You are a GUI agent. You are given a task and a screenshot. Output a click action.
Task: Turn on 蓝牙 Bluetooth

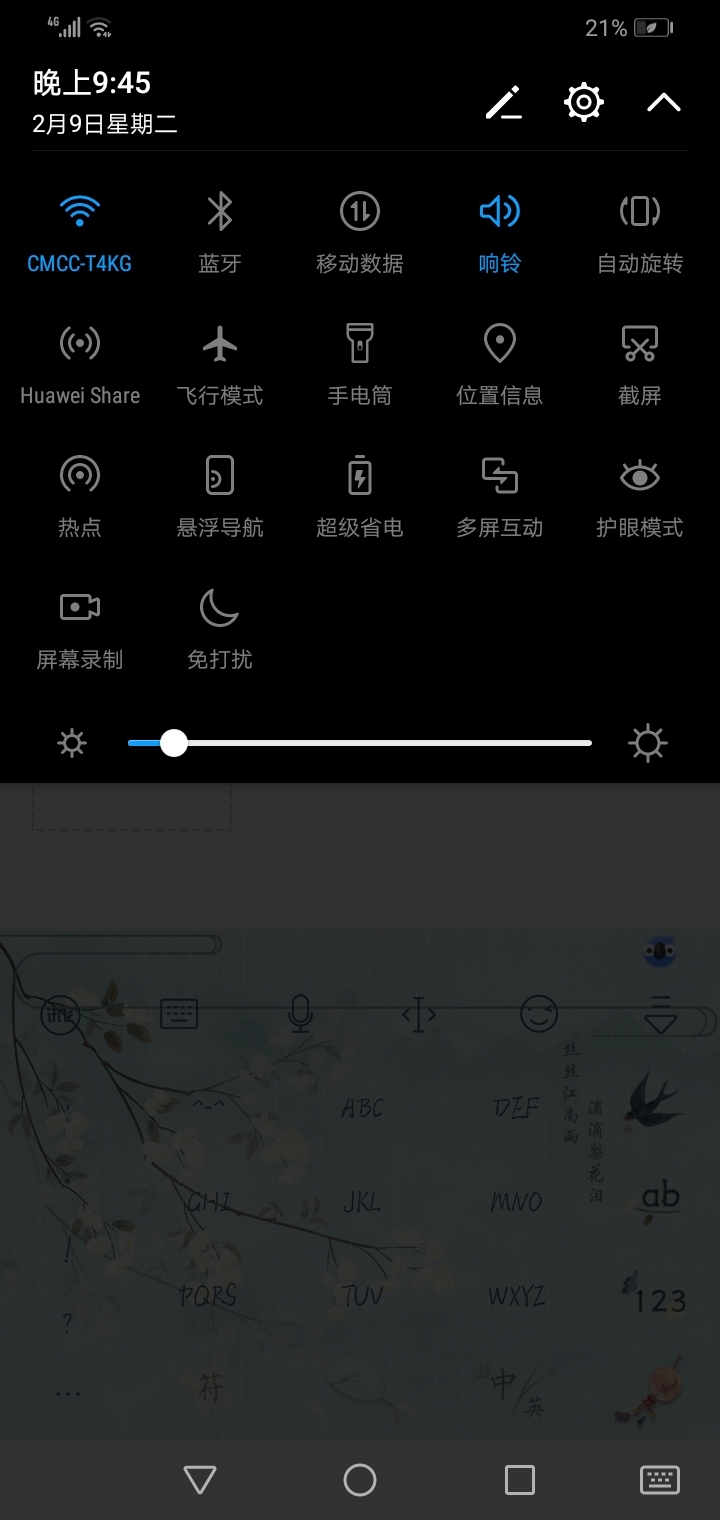(220, 235)
